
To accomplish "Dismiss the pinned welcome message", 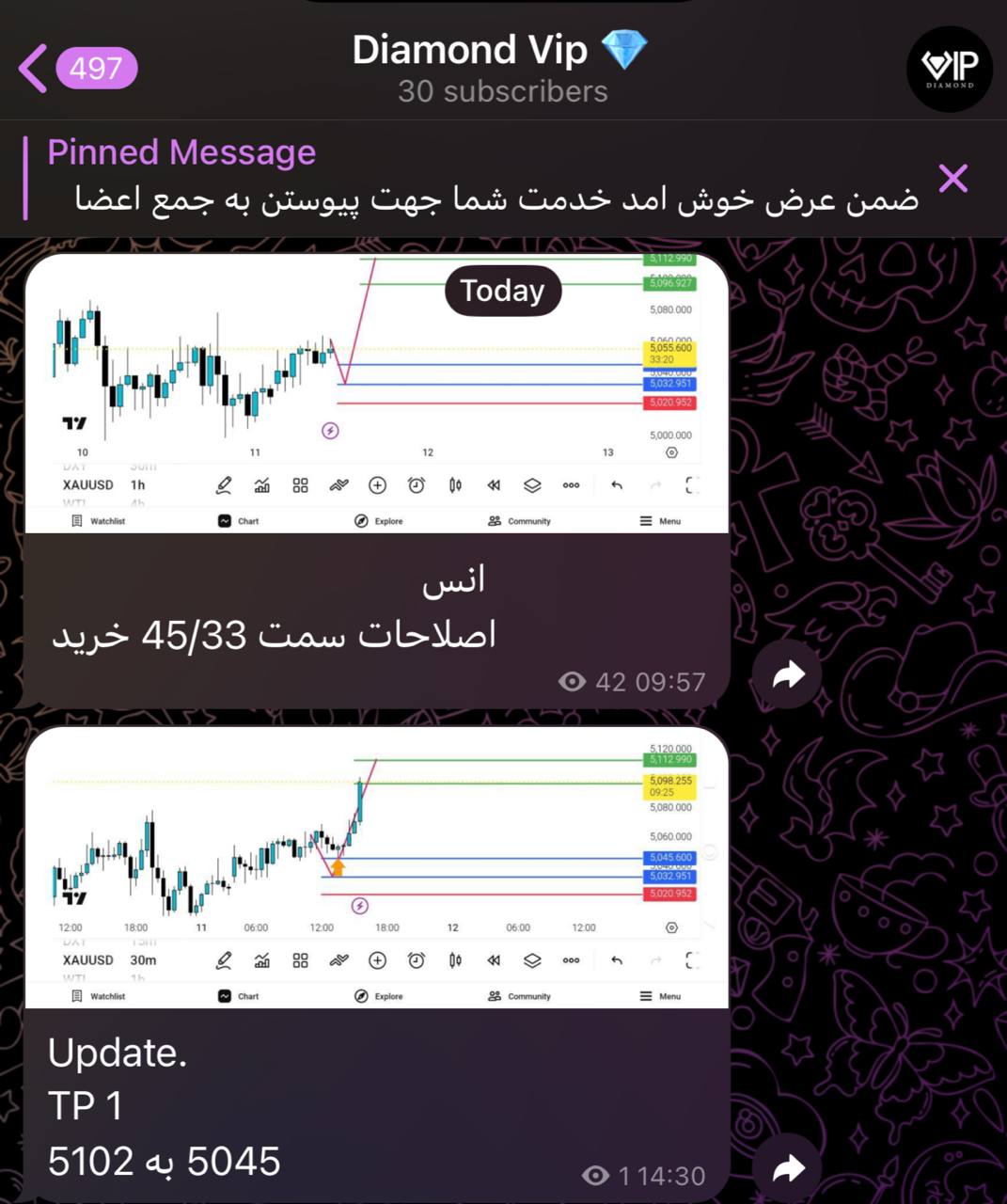I will click(952, 178).
